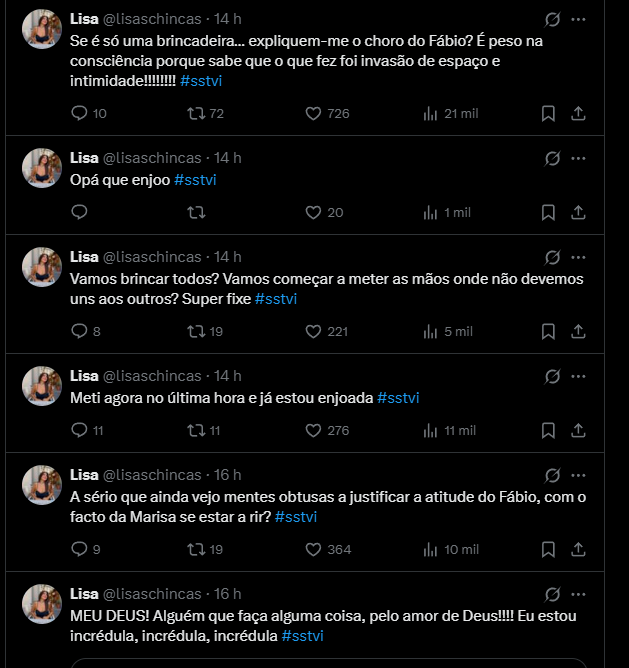Reply to the post about 'mentes obtusas'
Viewport: 629px width, 668px height.
click(81, 549)
